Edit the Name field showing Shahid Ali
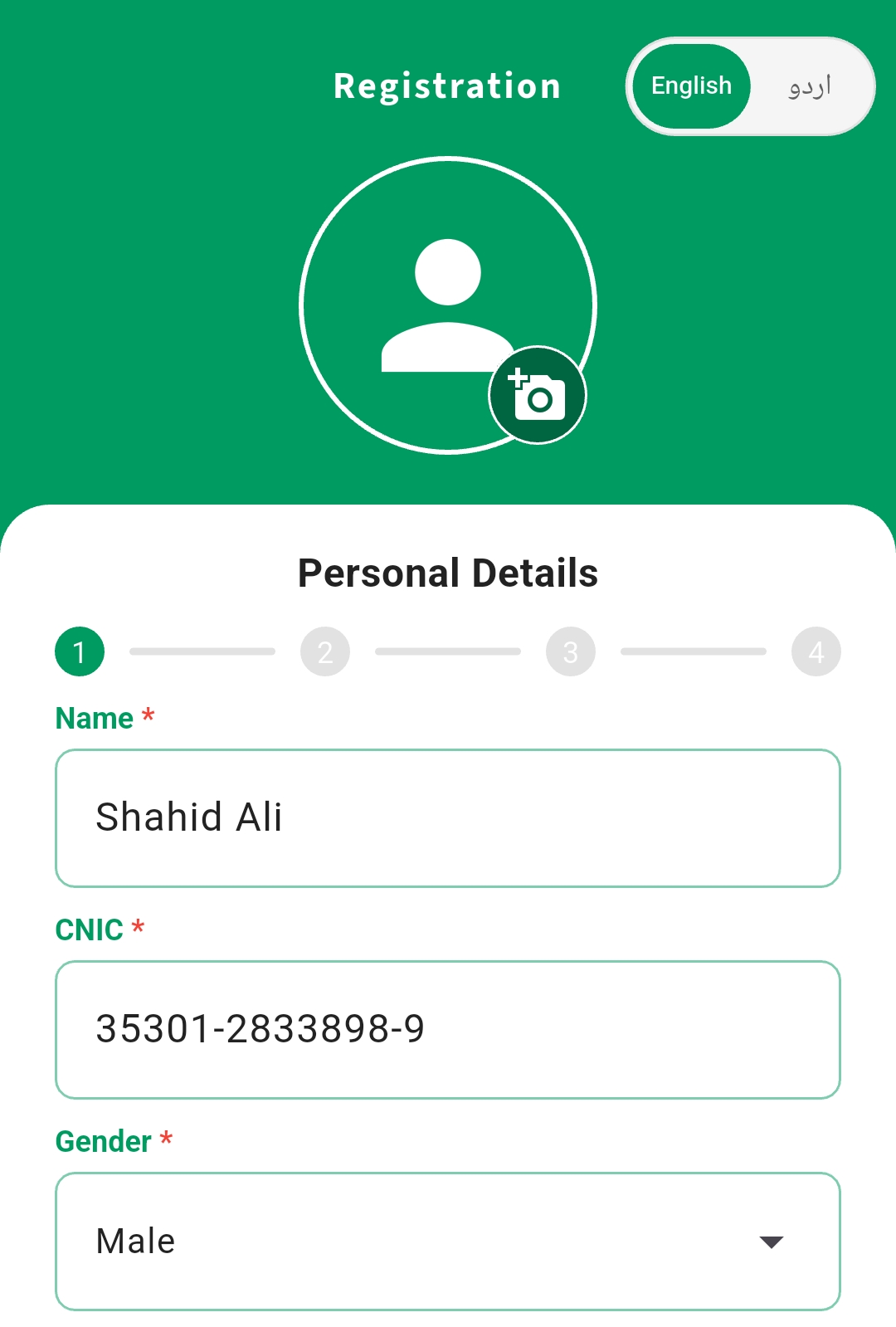 coord(448,818)
